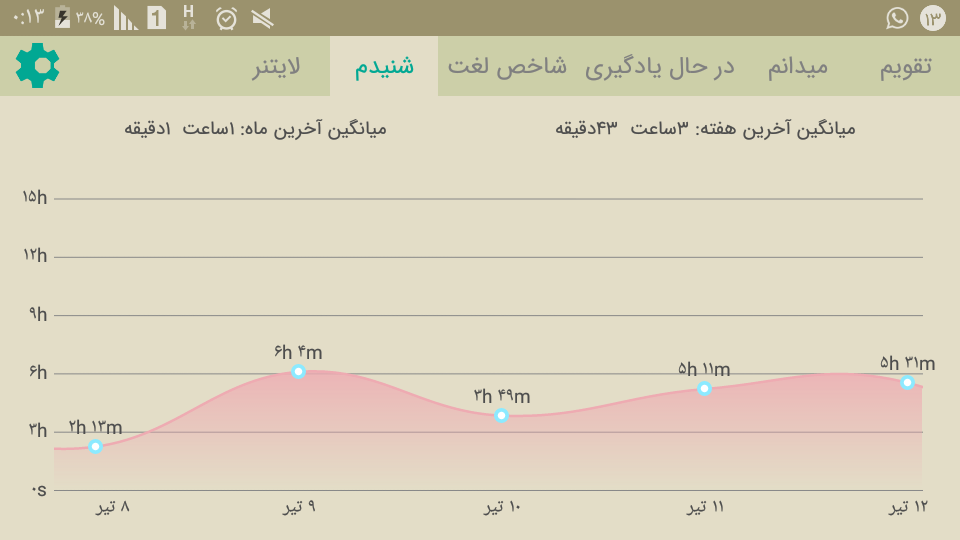960x540 pixels.
Task: Open the در حال یادگیری tab
Action: coord(659,66)
